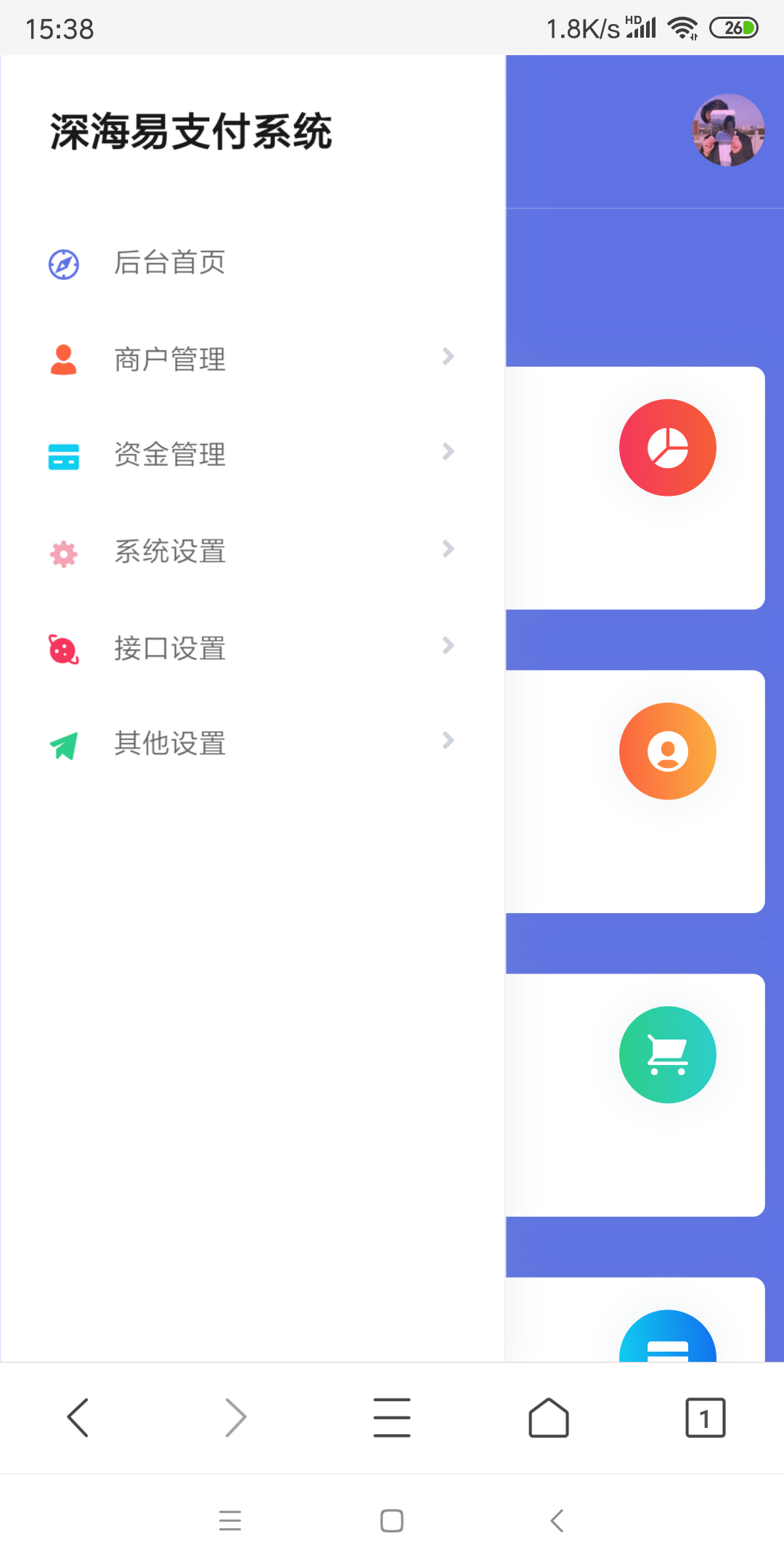This screenshot has width=784, height=1568.
Task: Expand the 商户管理 section chevron
Action: point(447,356)
